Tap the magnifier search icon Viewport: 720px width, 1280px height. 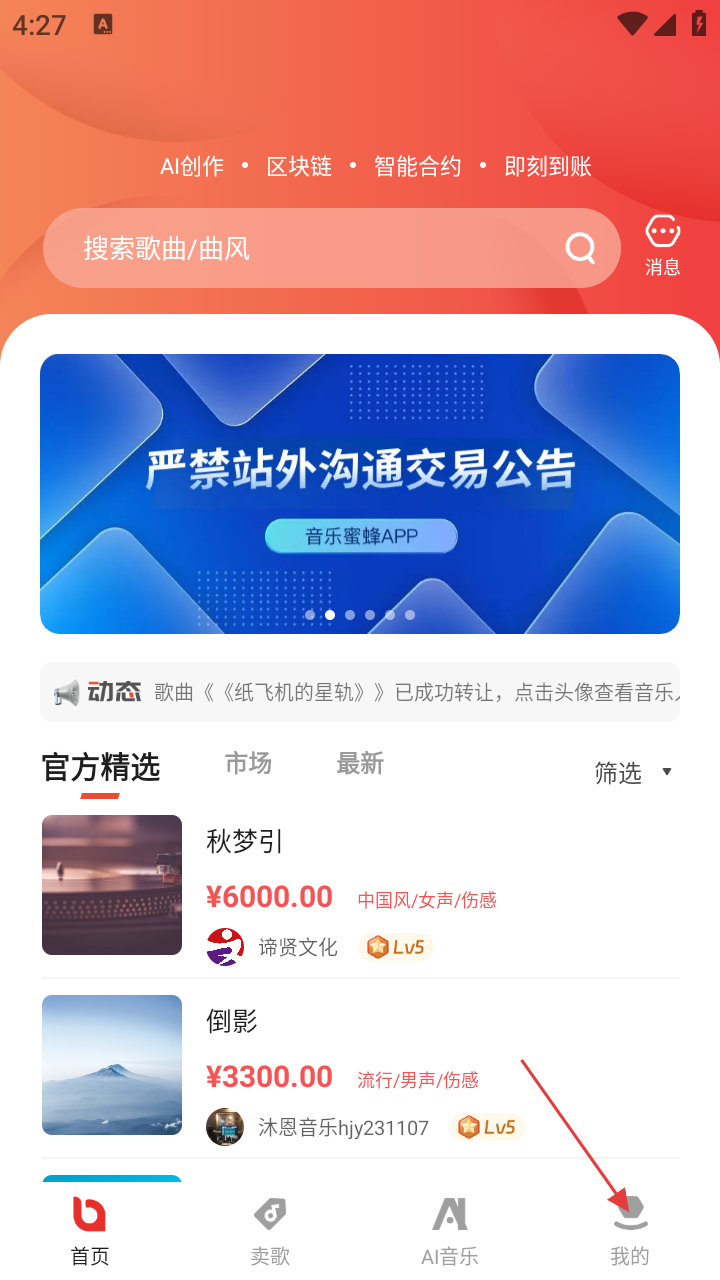580,248
